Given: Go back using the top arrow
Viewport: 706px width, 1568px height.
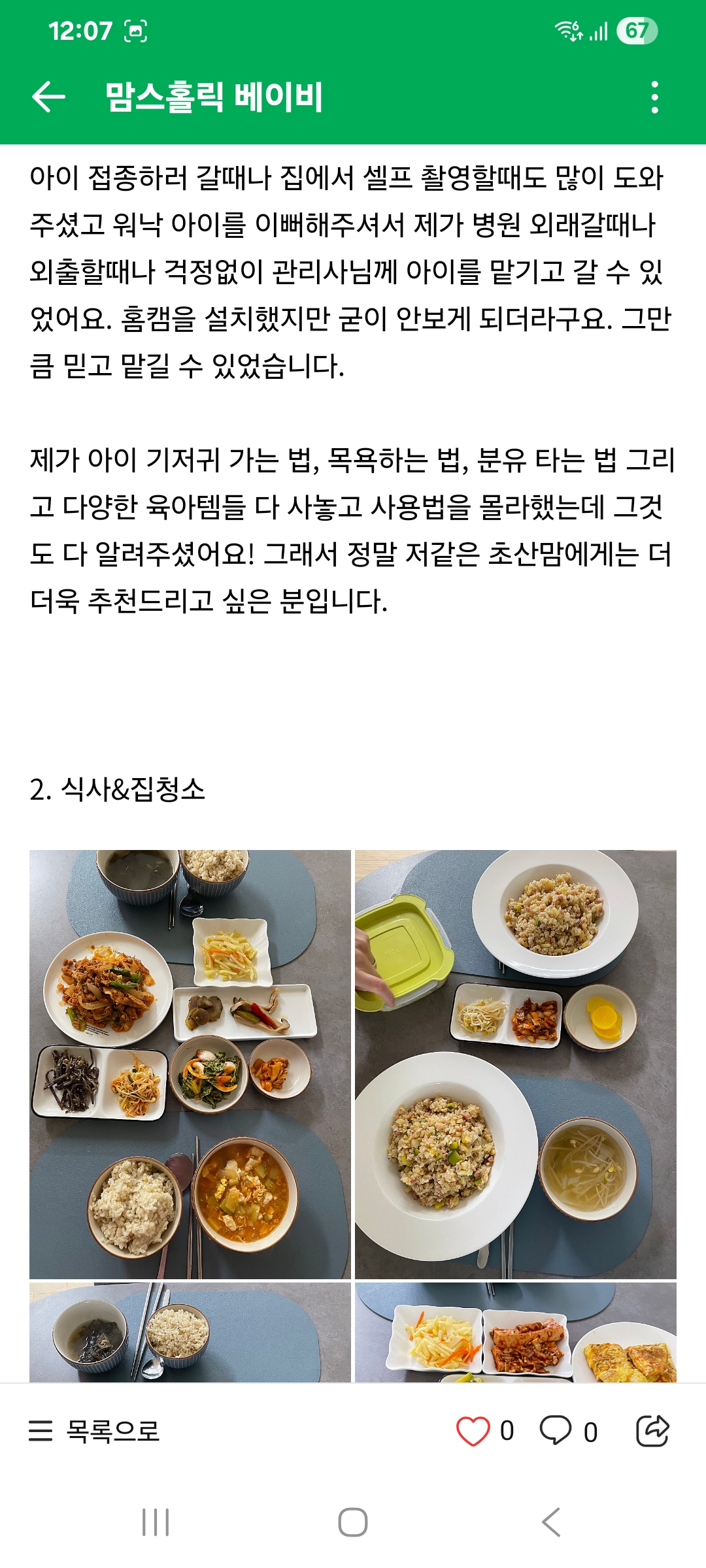Looking at the screenshot, I should pyautogui.click(x=49, y=97).
